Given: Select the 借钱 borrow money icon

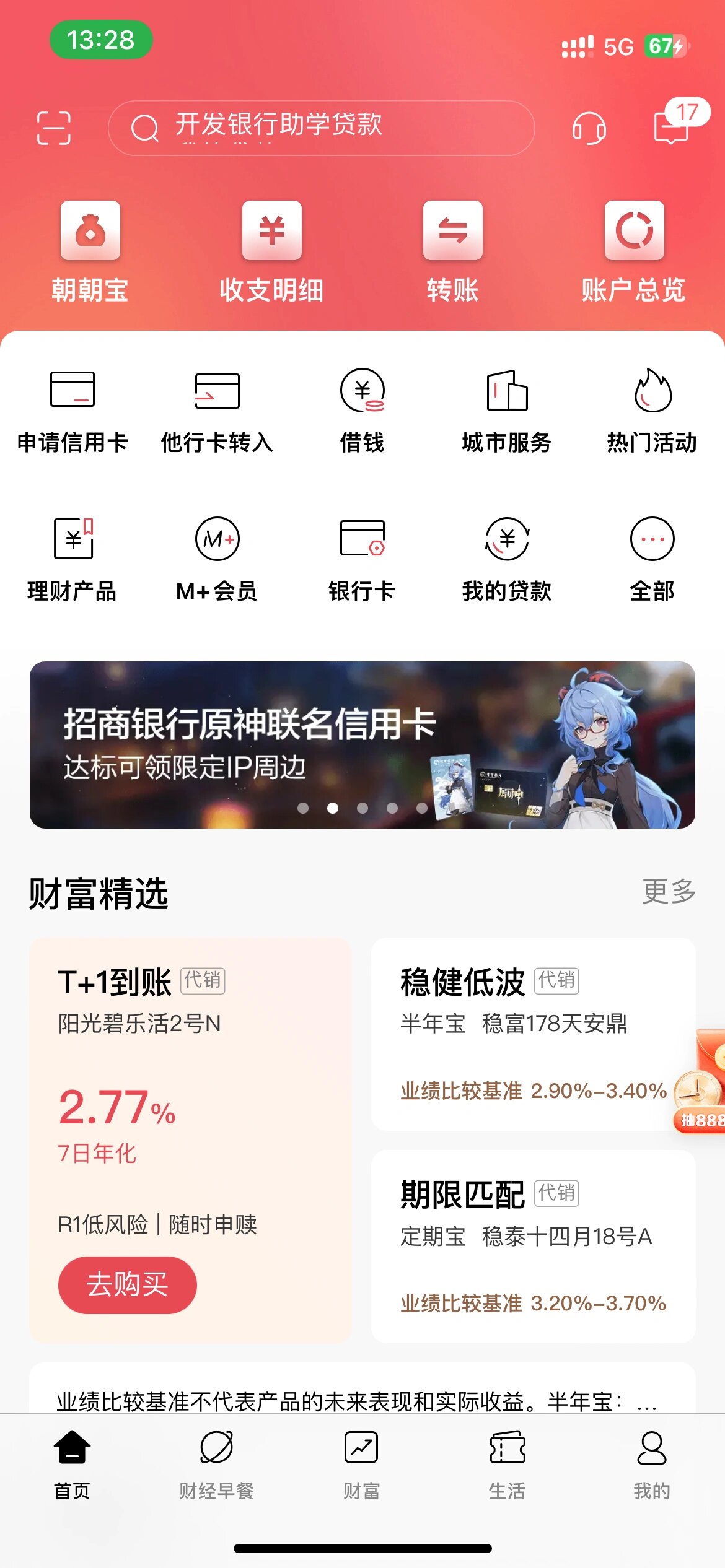Looking at the screenshot, I should (x=362, y=409).
